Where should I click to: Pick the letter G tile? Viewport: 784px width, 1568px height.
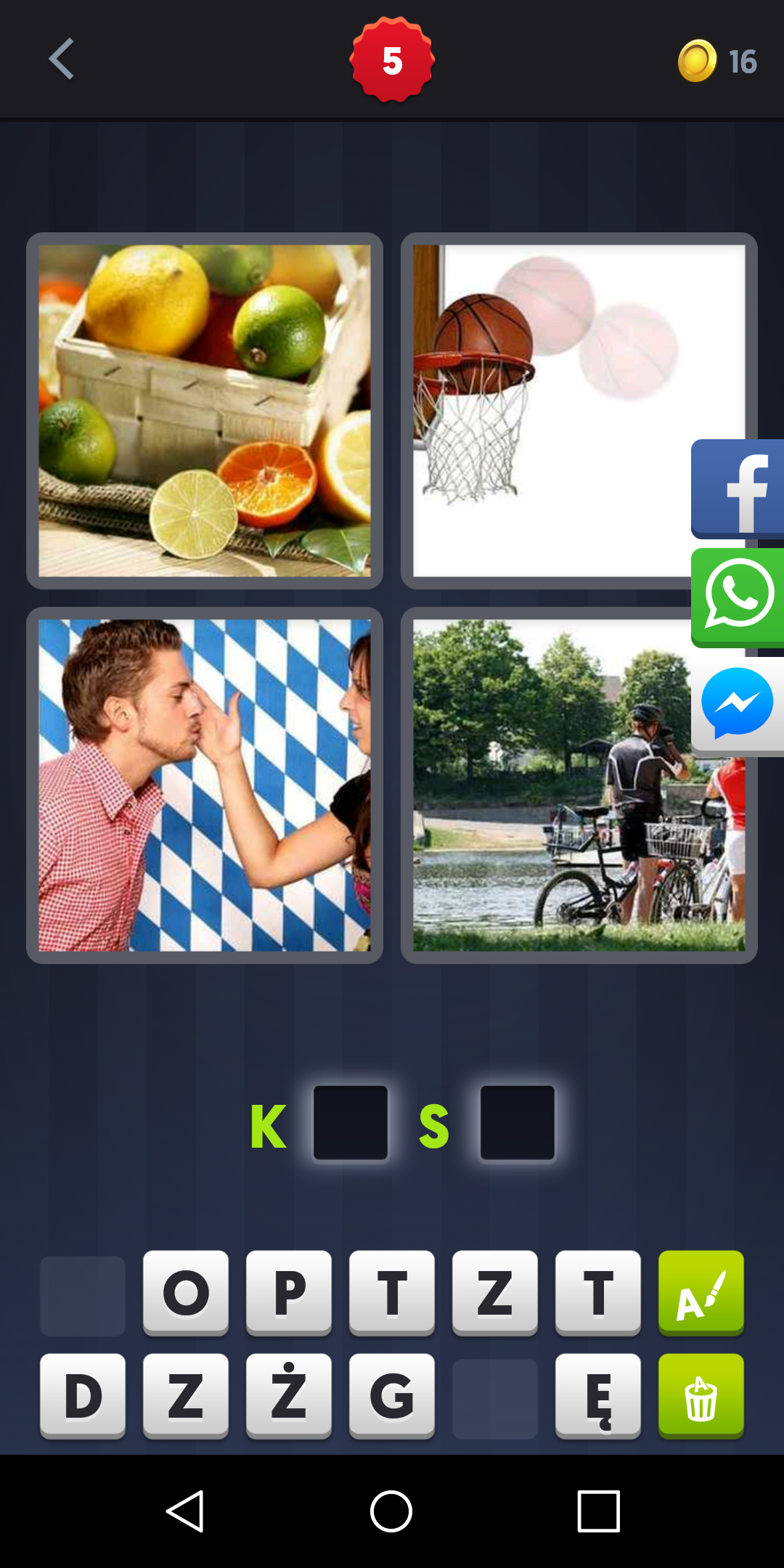(392, 1396)
